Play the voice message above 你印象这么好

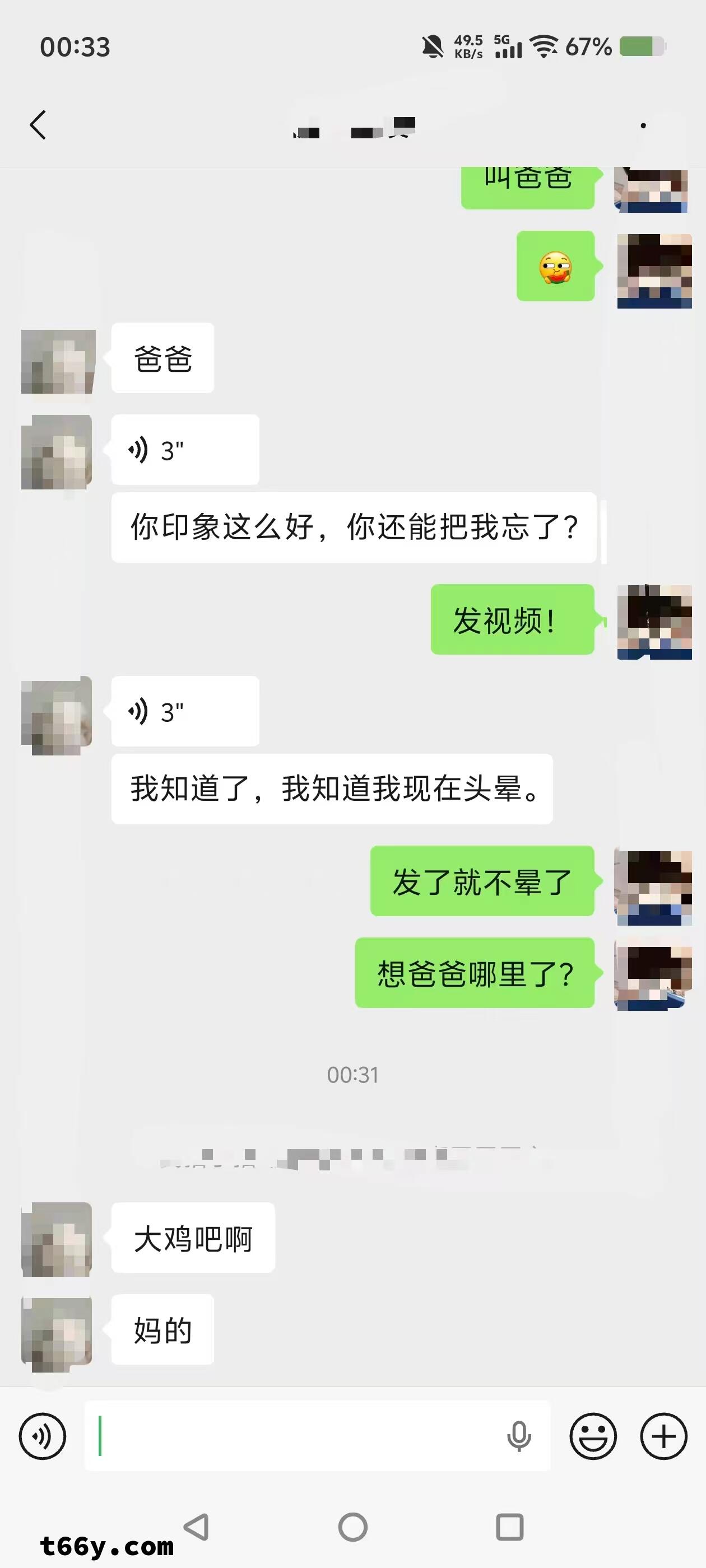tap(184, 450)
